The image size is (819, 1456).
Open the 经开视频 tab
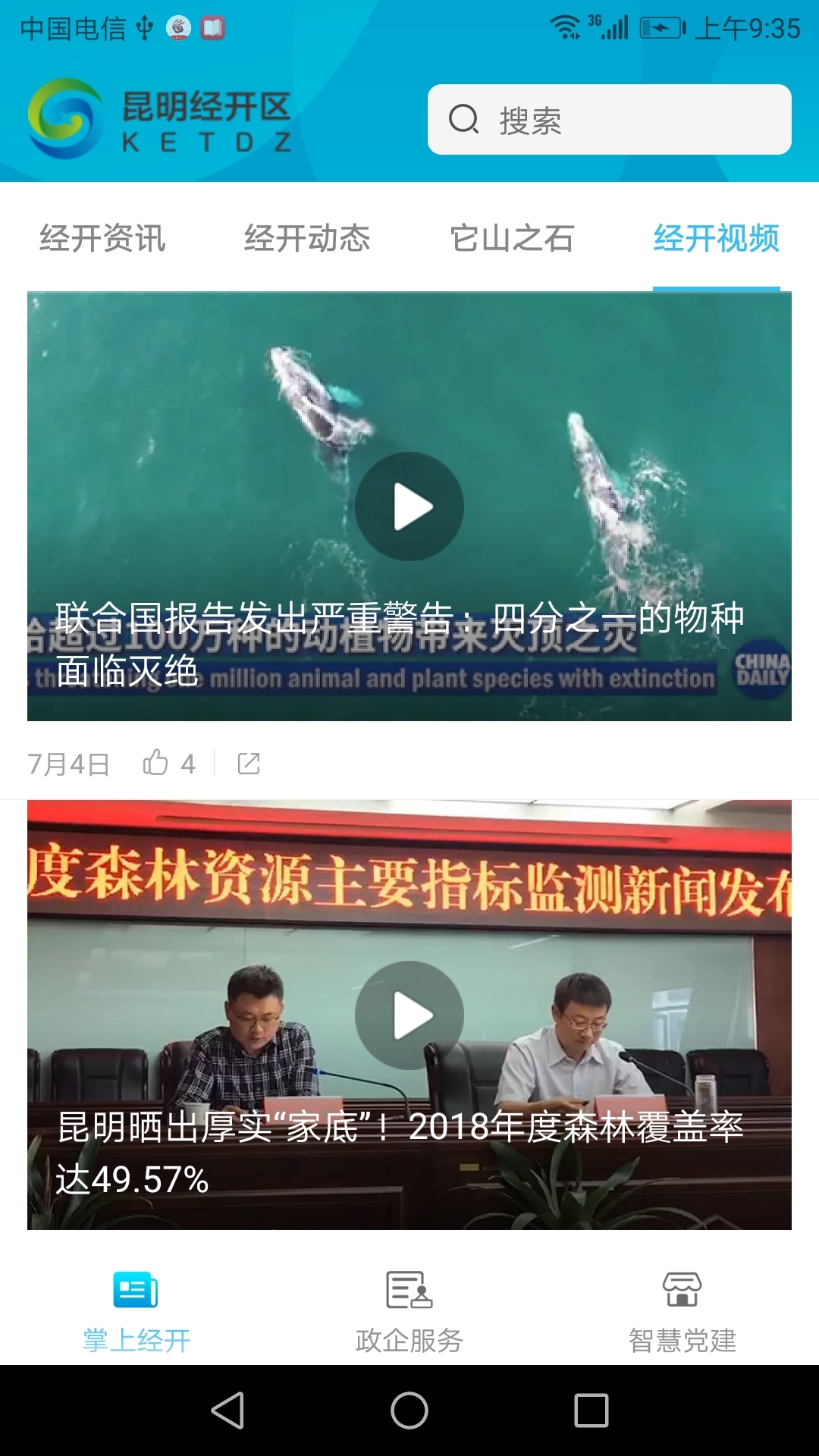717,239
